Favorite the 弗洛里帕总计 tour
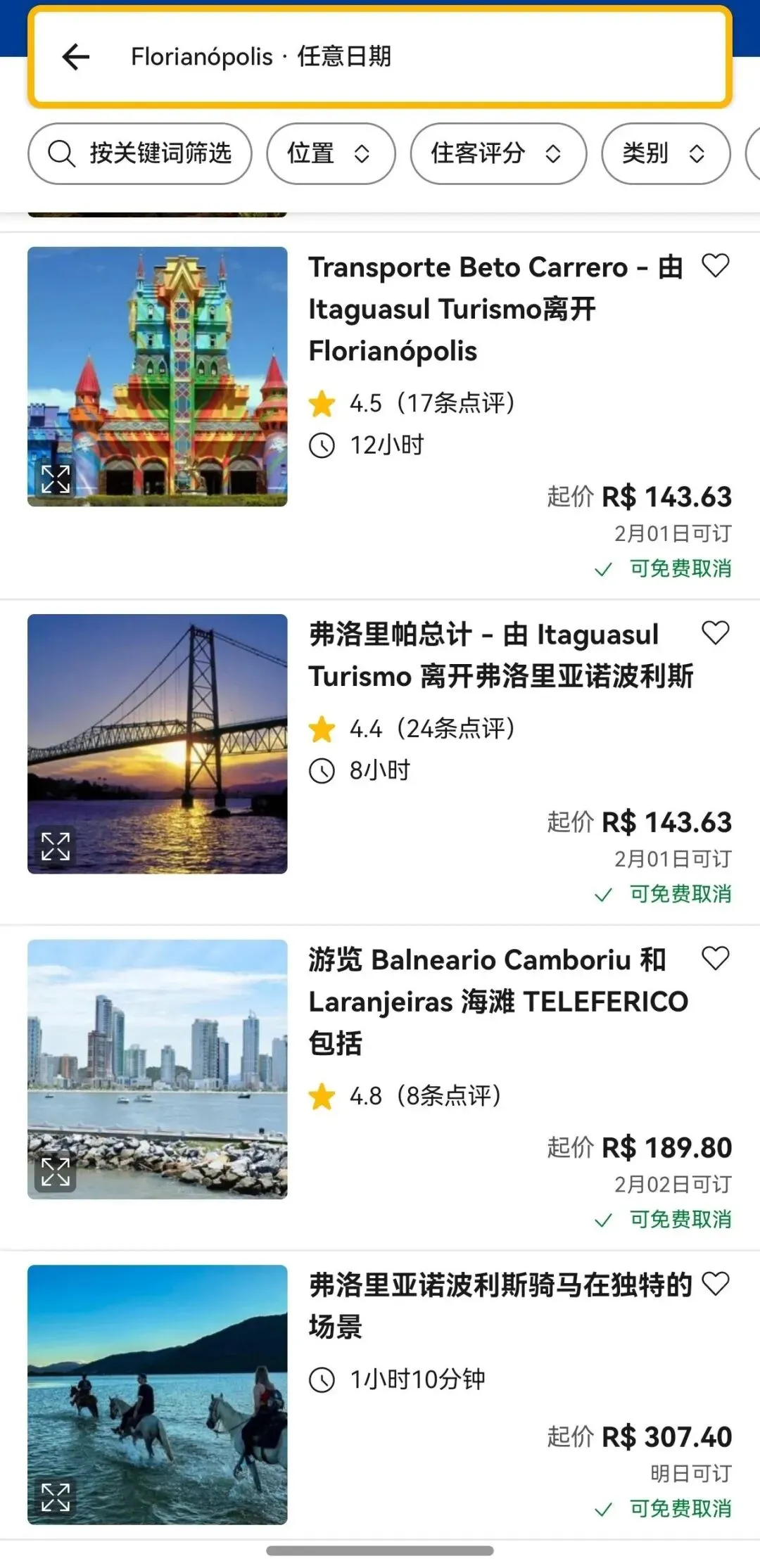This screenshot has height=1568, width=760. point(716,633)
